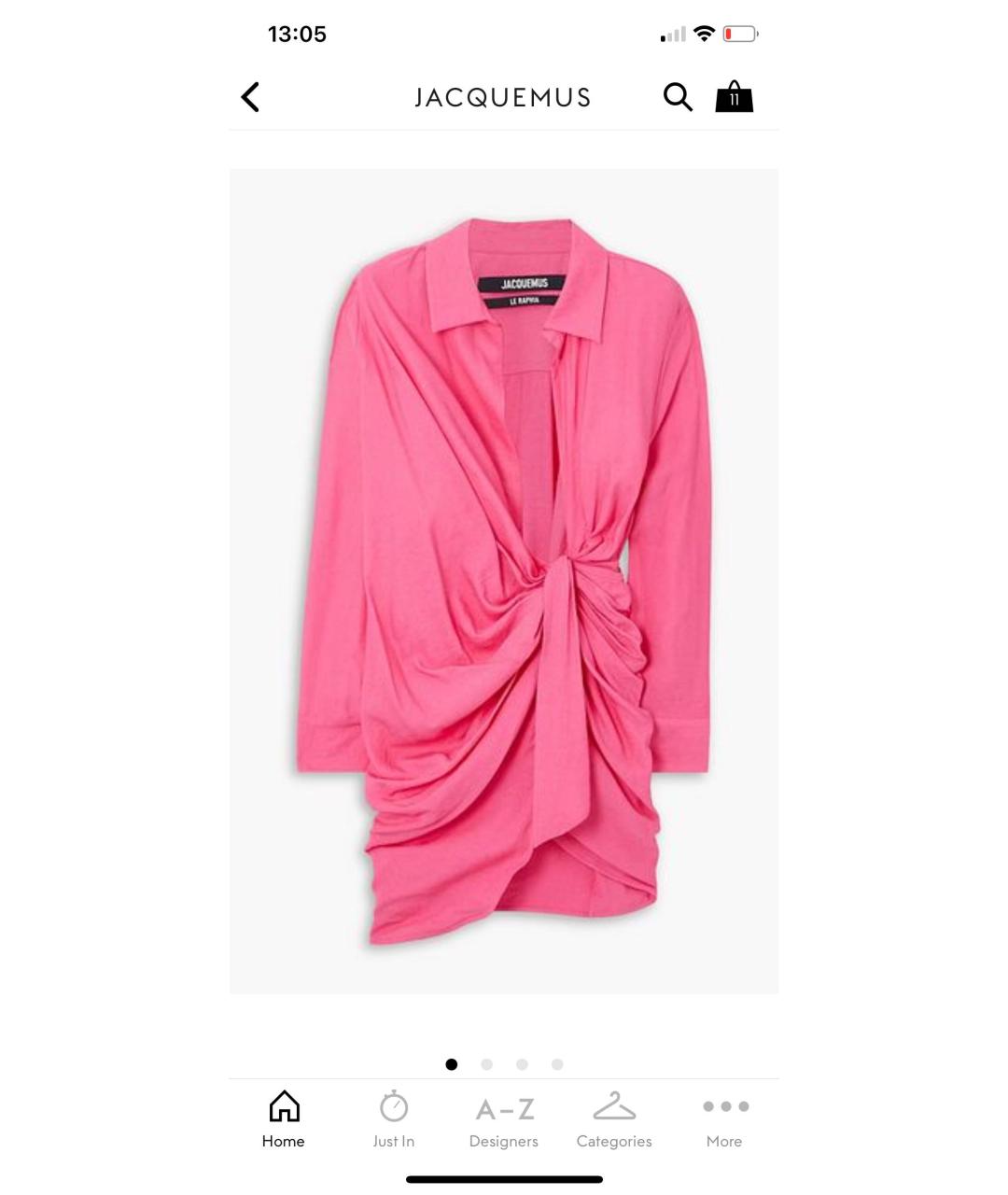Switch to the Categories tab
The image size is (1008, 1195).
[614, 1119]
